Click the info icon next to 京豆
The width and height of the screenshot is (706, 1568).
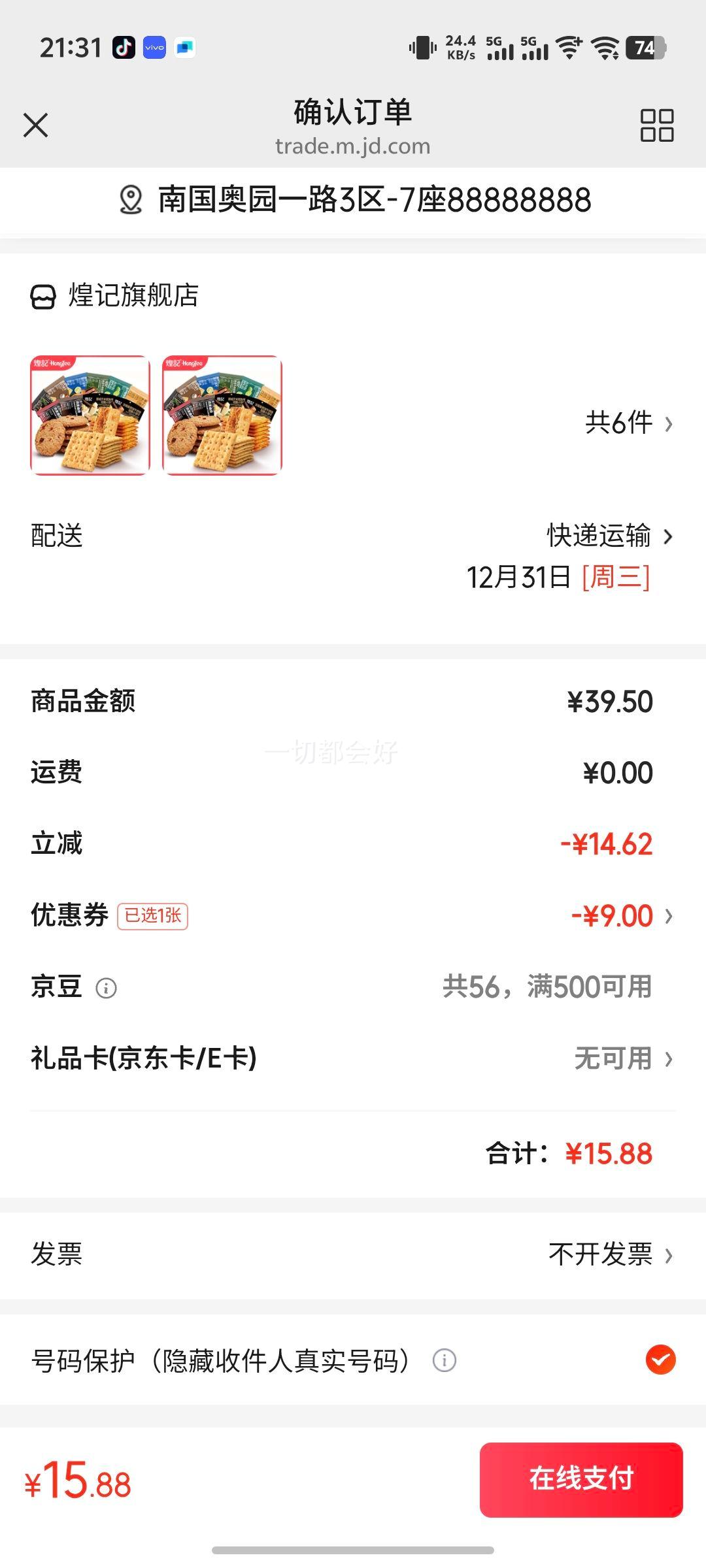click(x=107, y=988)
